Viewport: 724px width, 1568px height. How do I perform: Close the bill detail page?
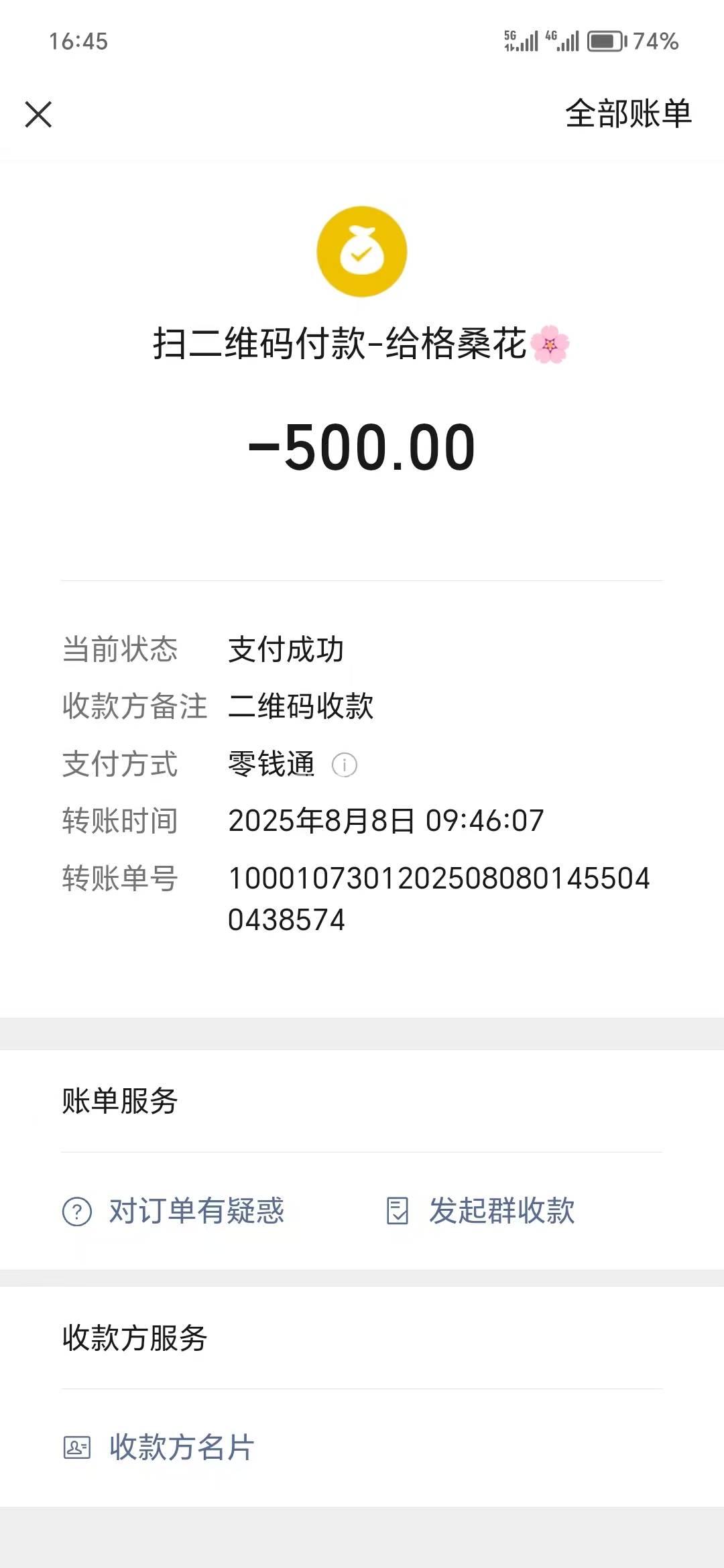click(x=38, y=114)
